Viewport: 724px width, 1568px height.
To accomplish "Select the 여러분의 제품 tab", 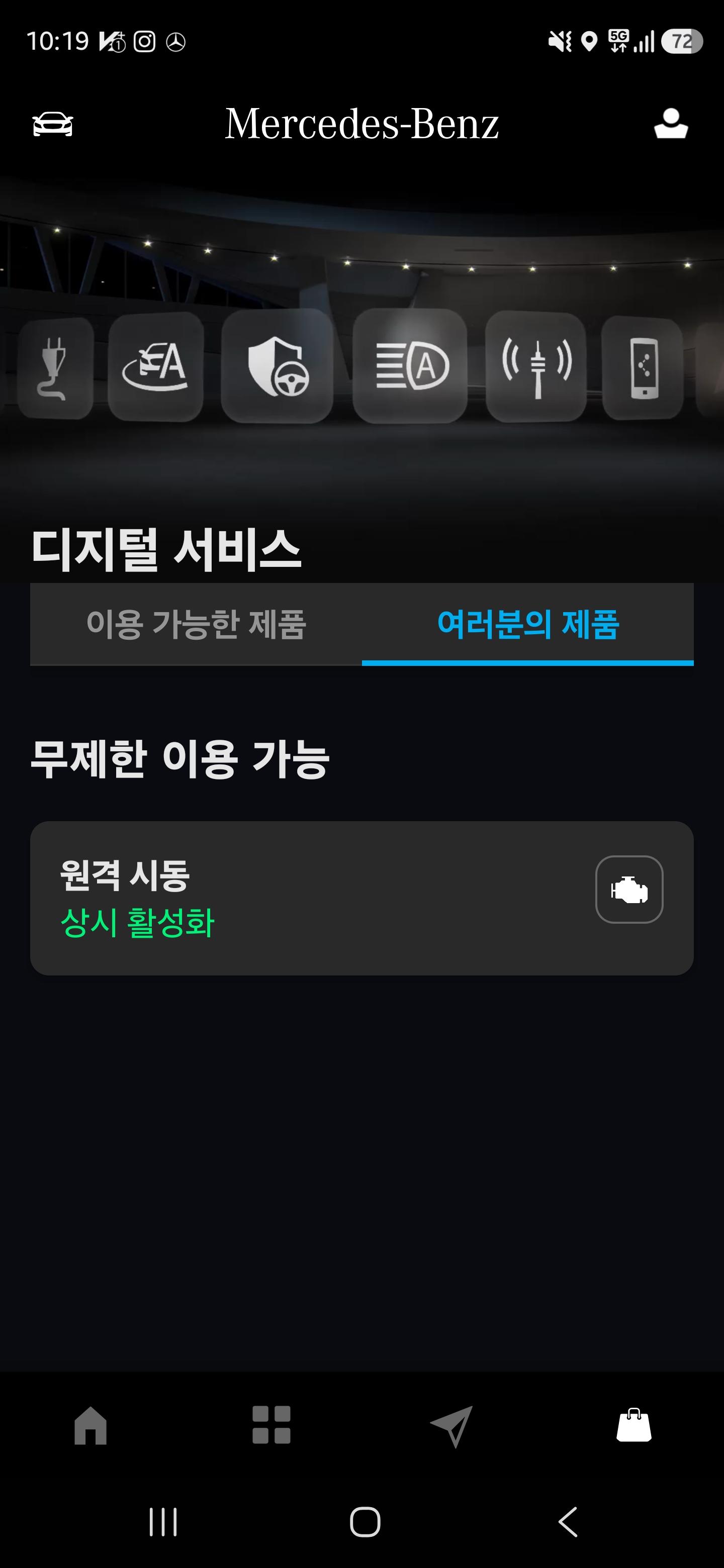I will coord(528,625).
